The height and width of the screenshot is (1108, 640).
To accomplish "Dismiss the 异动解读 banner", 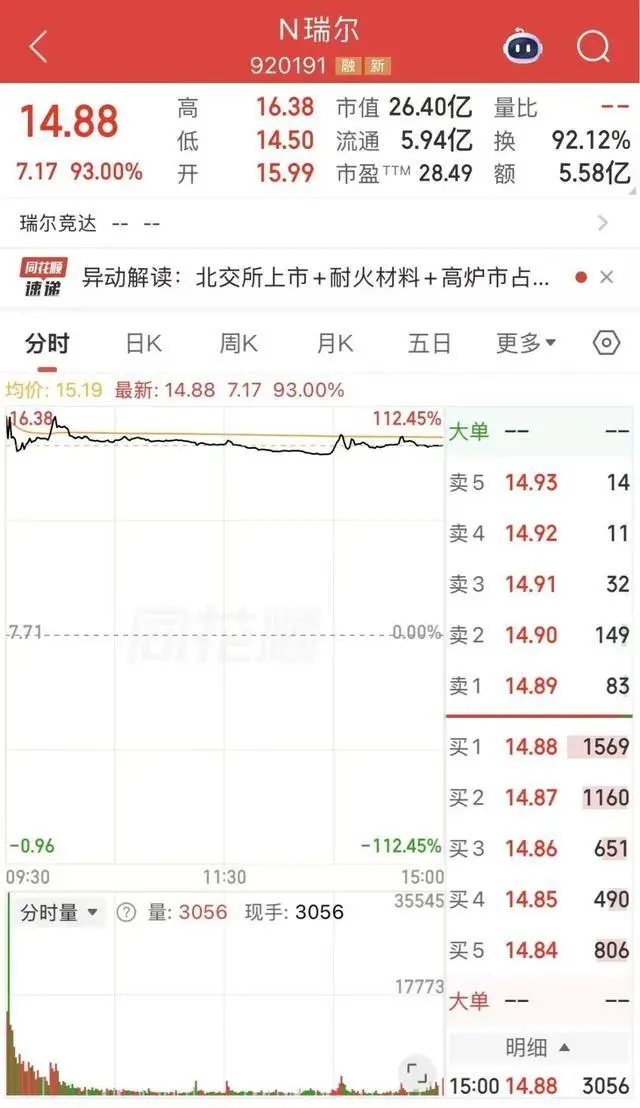I will tap(606, 278).
